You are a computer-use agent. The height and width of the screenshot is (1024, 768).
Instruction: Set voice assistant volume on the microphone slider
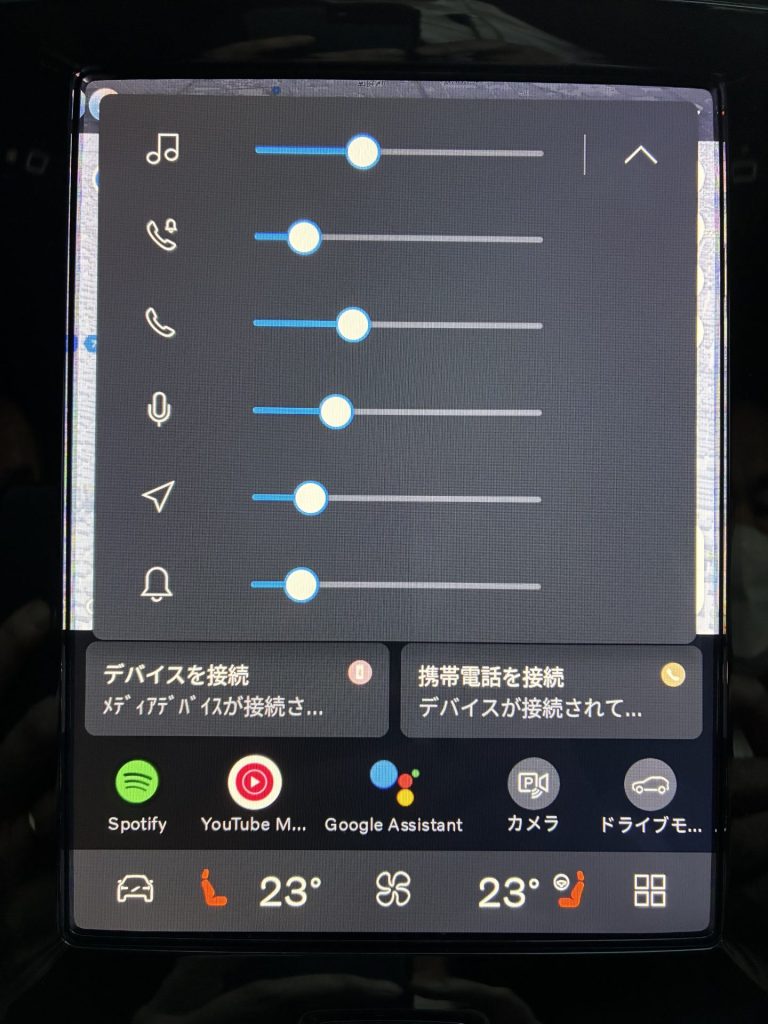point(335,411)
